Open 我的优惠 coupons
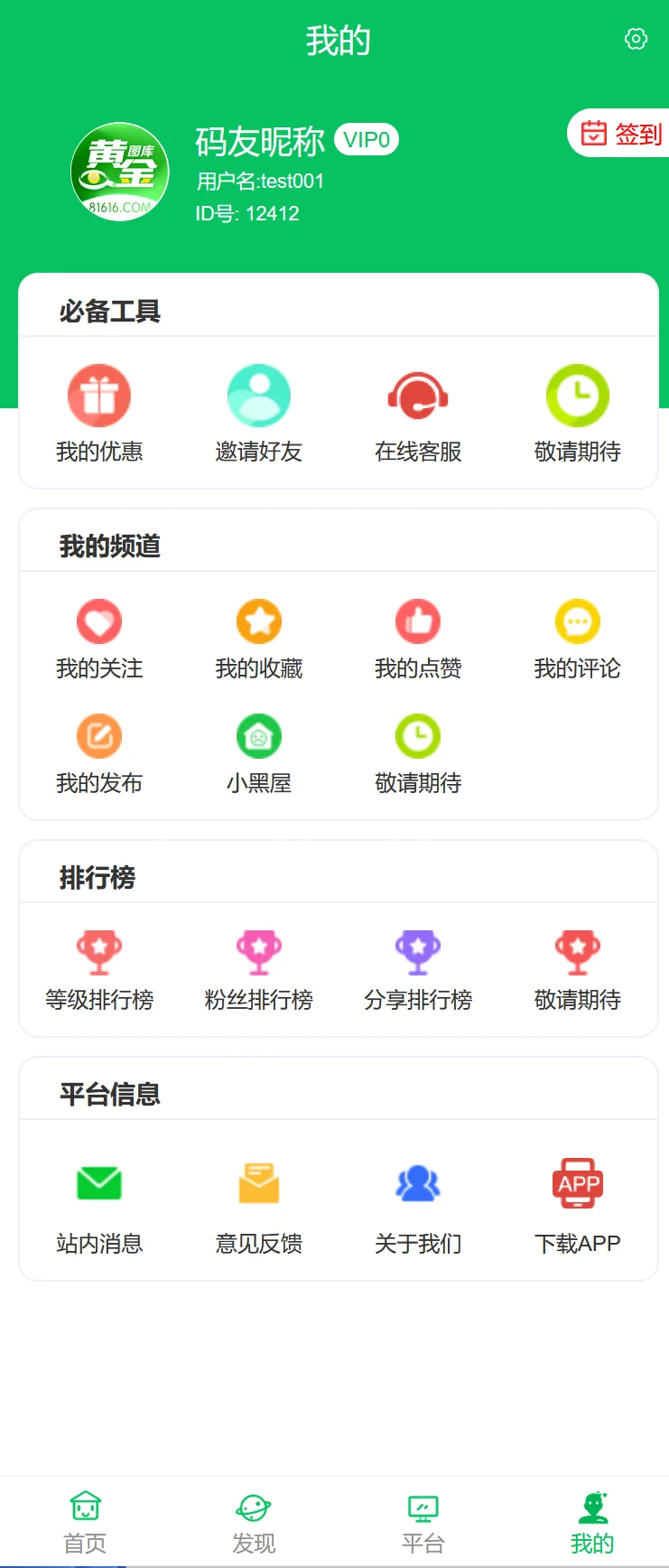This screenshot has height=1568, width=669. point(99,413)
